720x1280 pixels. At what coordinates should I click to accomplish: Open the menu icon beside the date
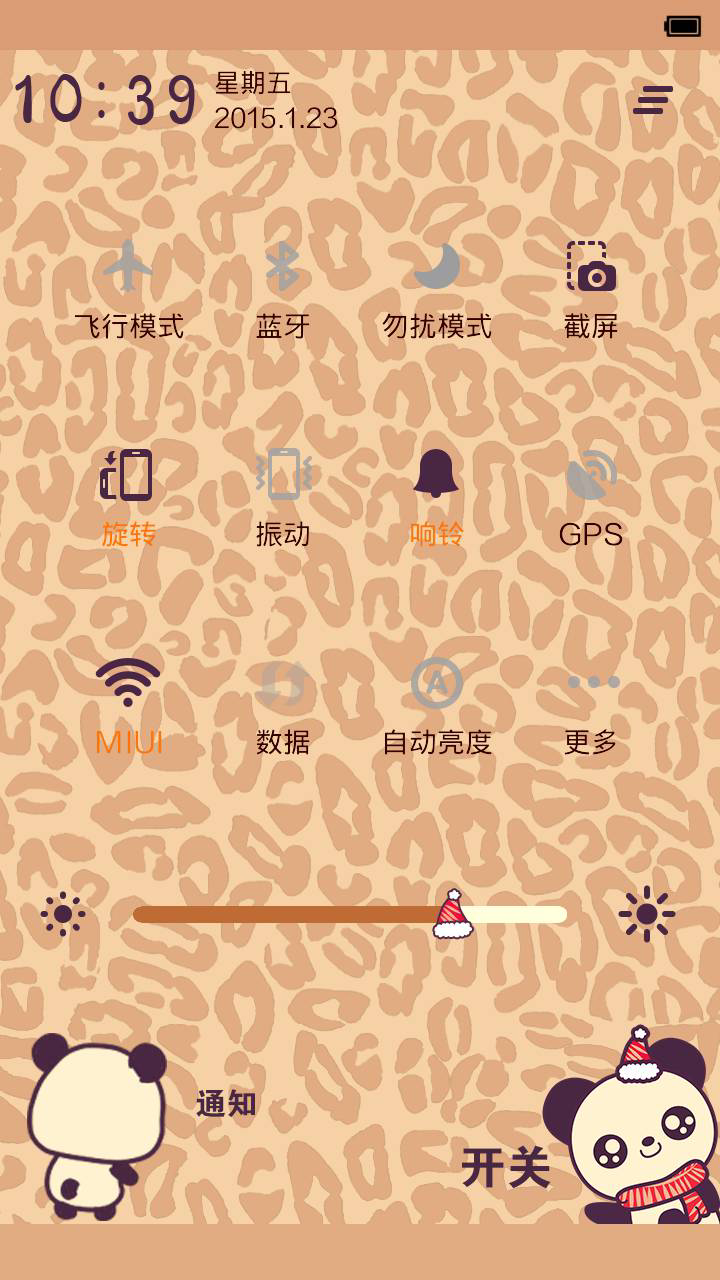[x=653, y=100]
